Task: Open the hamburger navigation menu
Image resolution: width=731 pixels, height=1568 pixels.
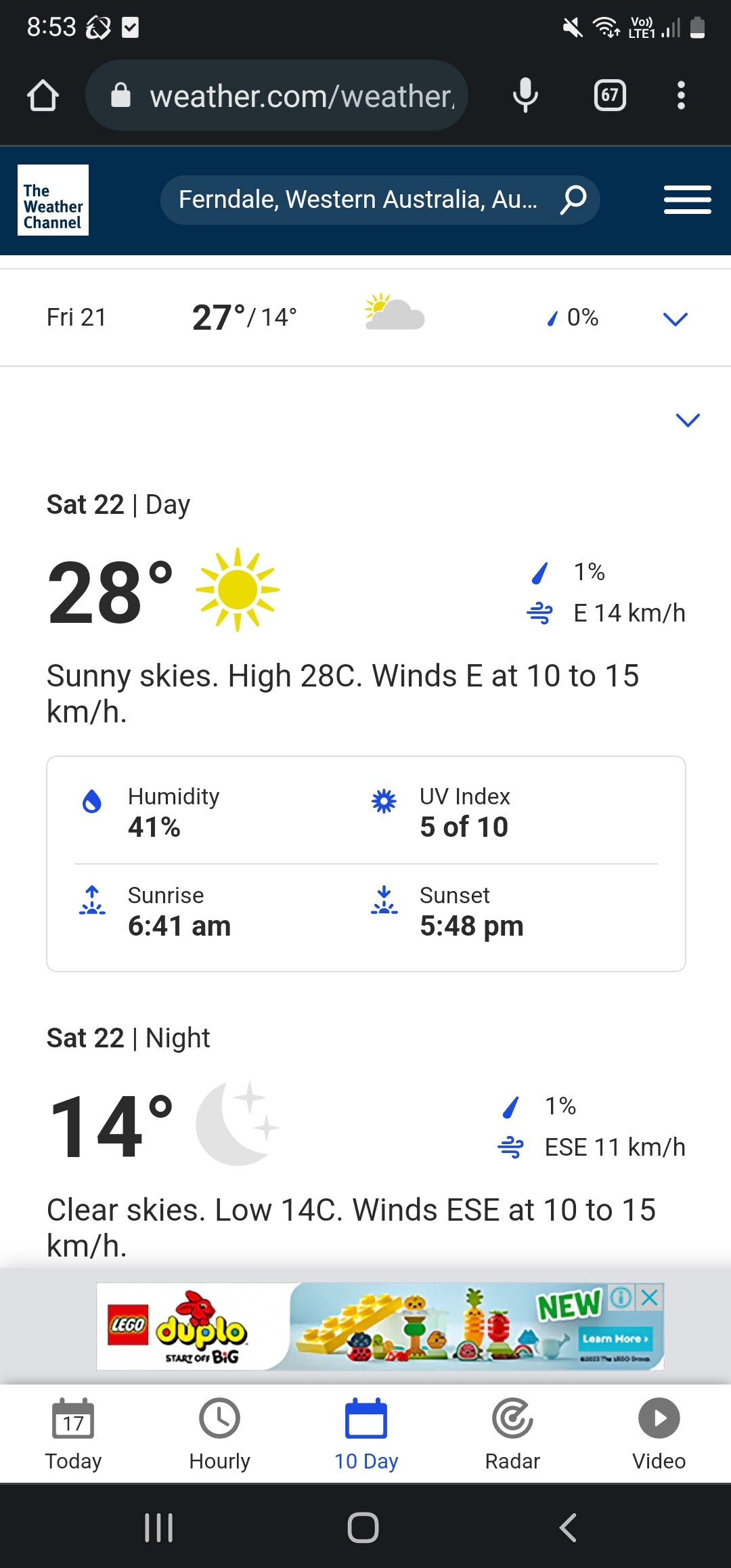Action: coord(687,200)
